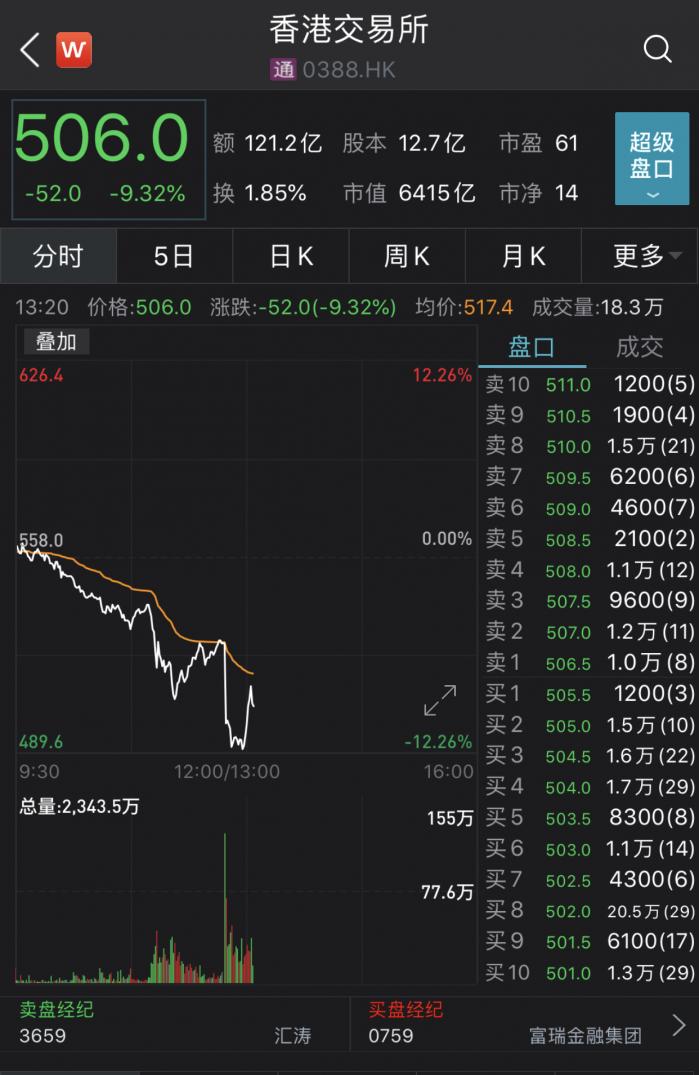Switch to the 成交 trades tab

click(x=640, y=347)
